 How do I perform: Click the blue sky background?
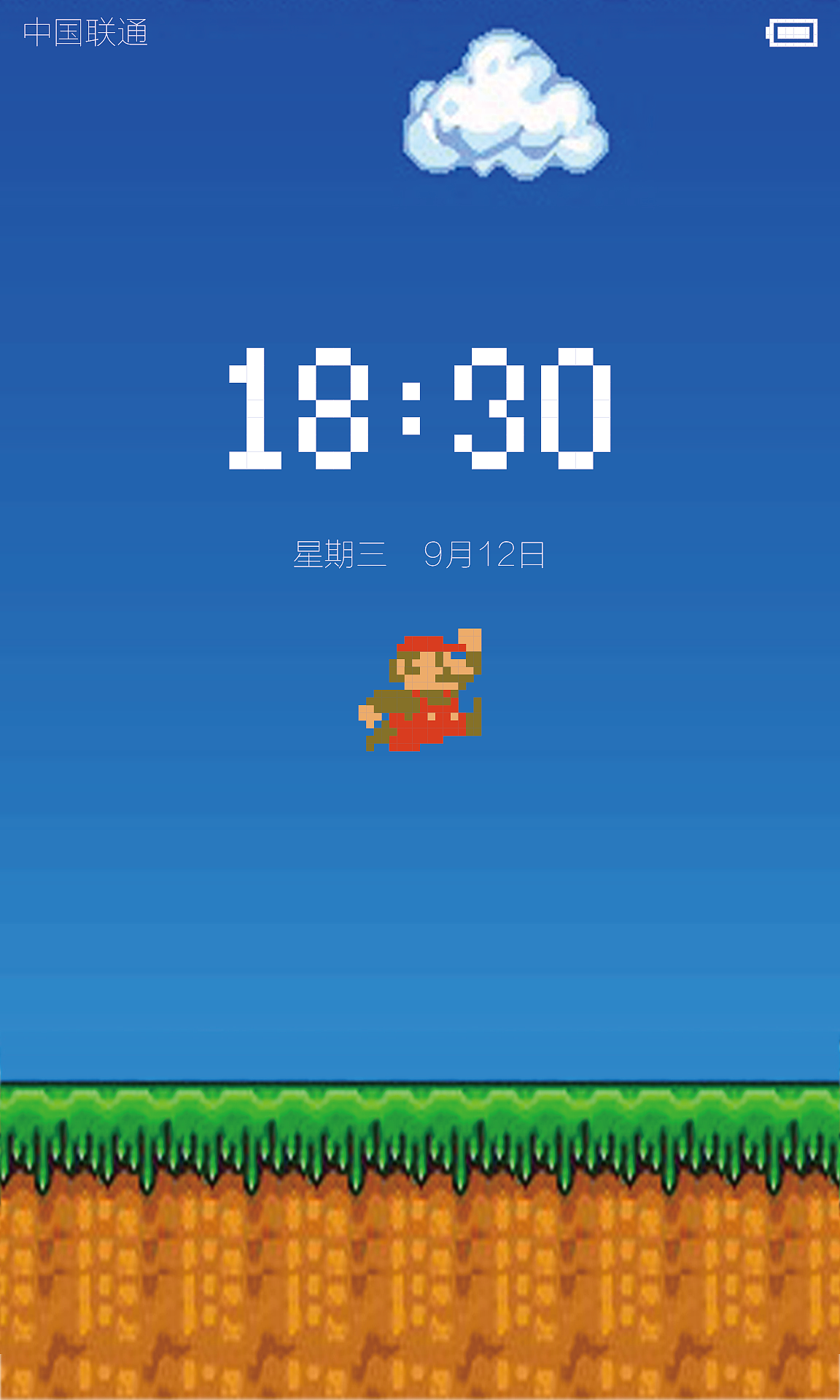[x=146, y=875]
